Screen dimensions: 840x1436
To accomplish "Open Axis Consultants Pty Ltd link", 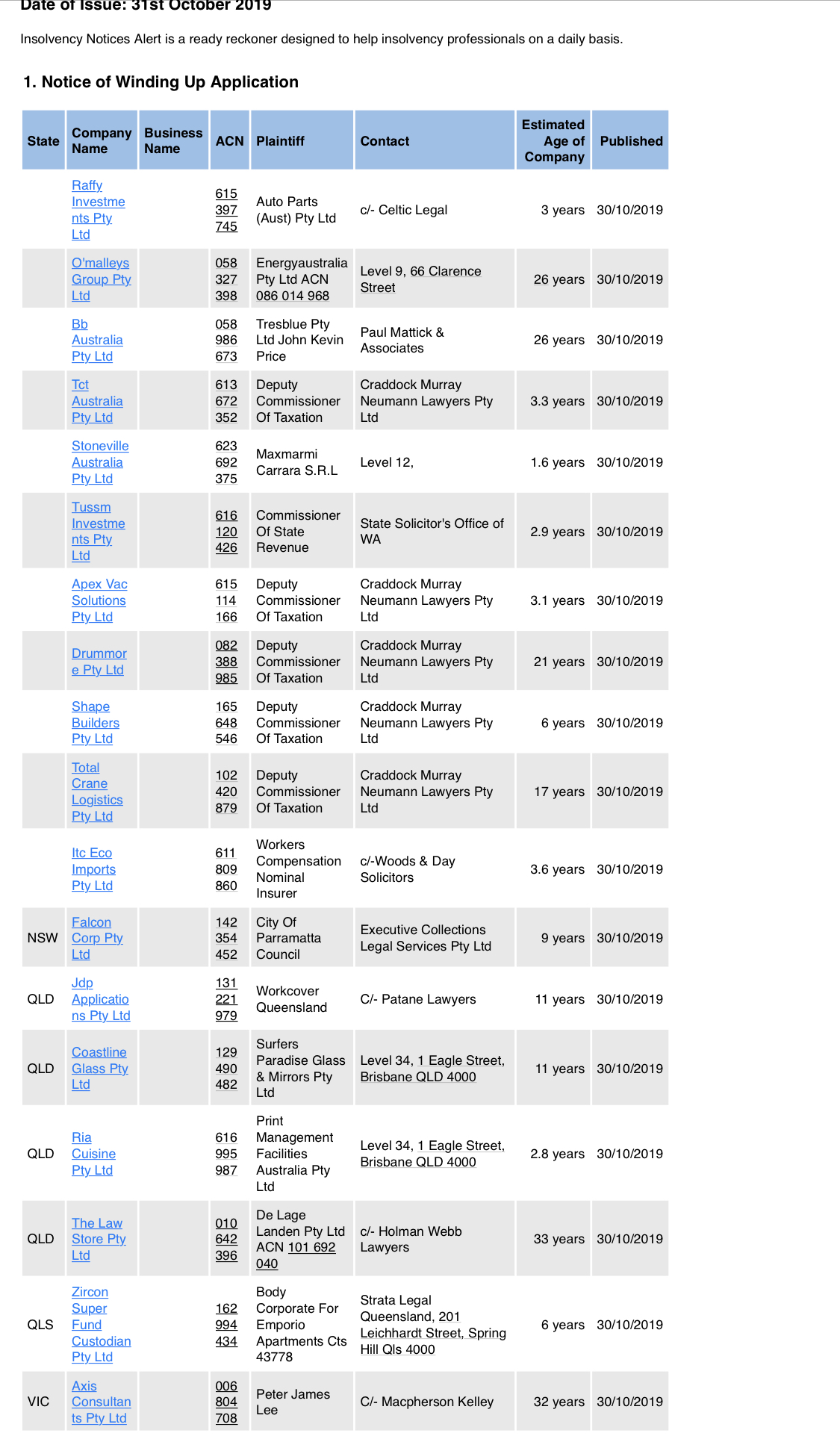I will (x=102, y=1402).
